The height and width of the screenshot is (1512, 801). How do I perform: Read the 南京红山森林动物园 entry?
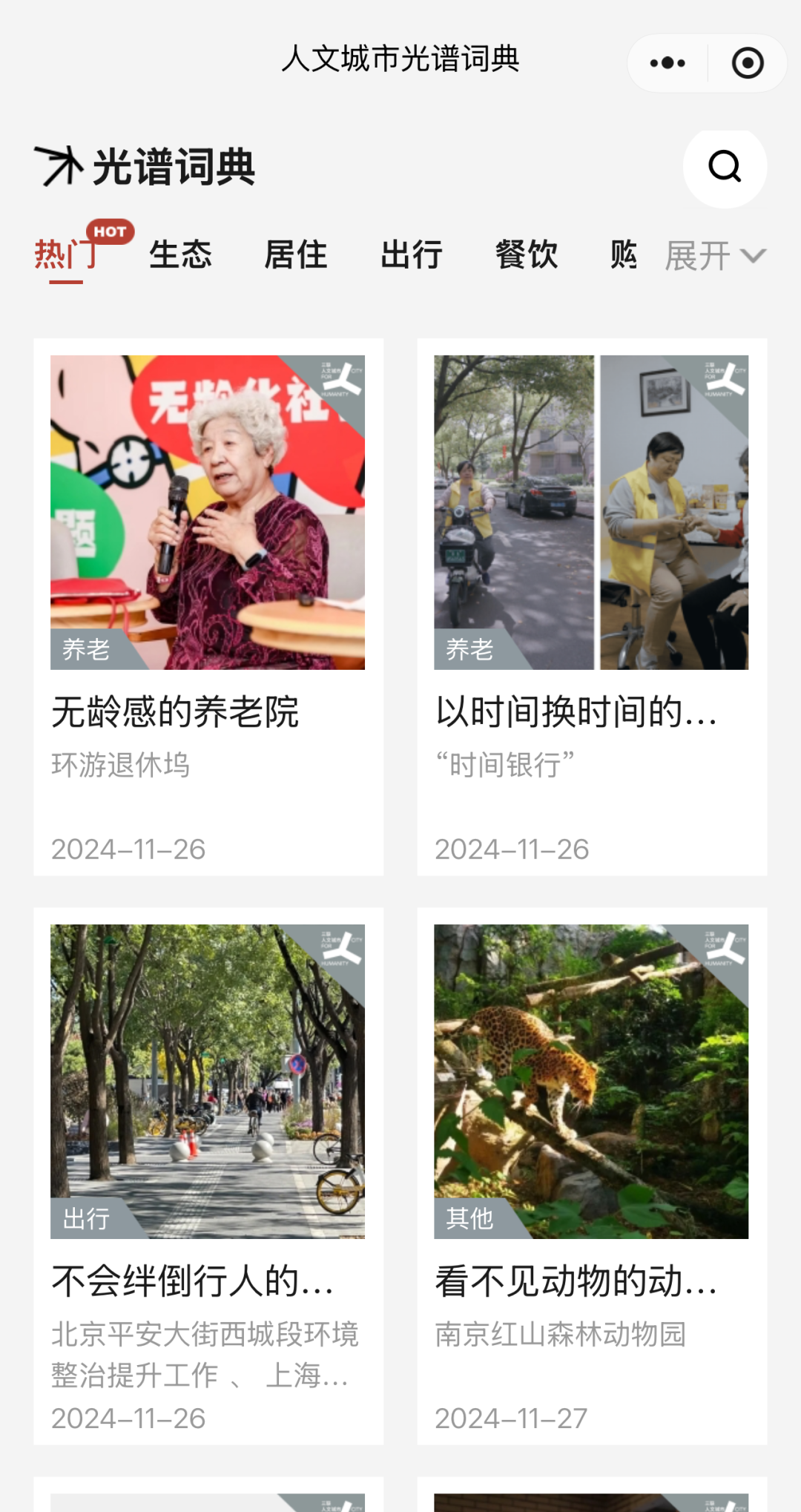tap(592, 1176)
